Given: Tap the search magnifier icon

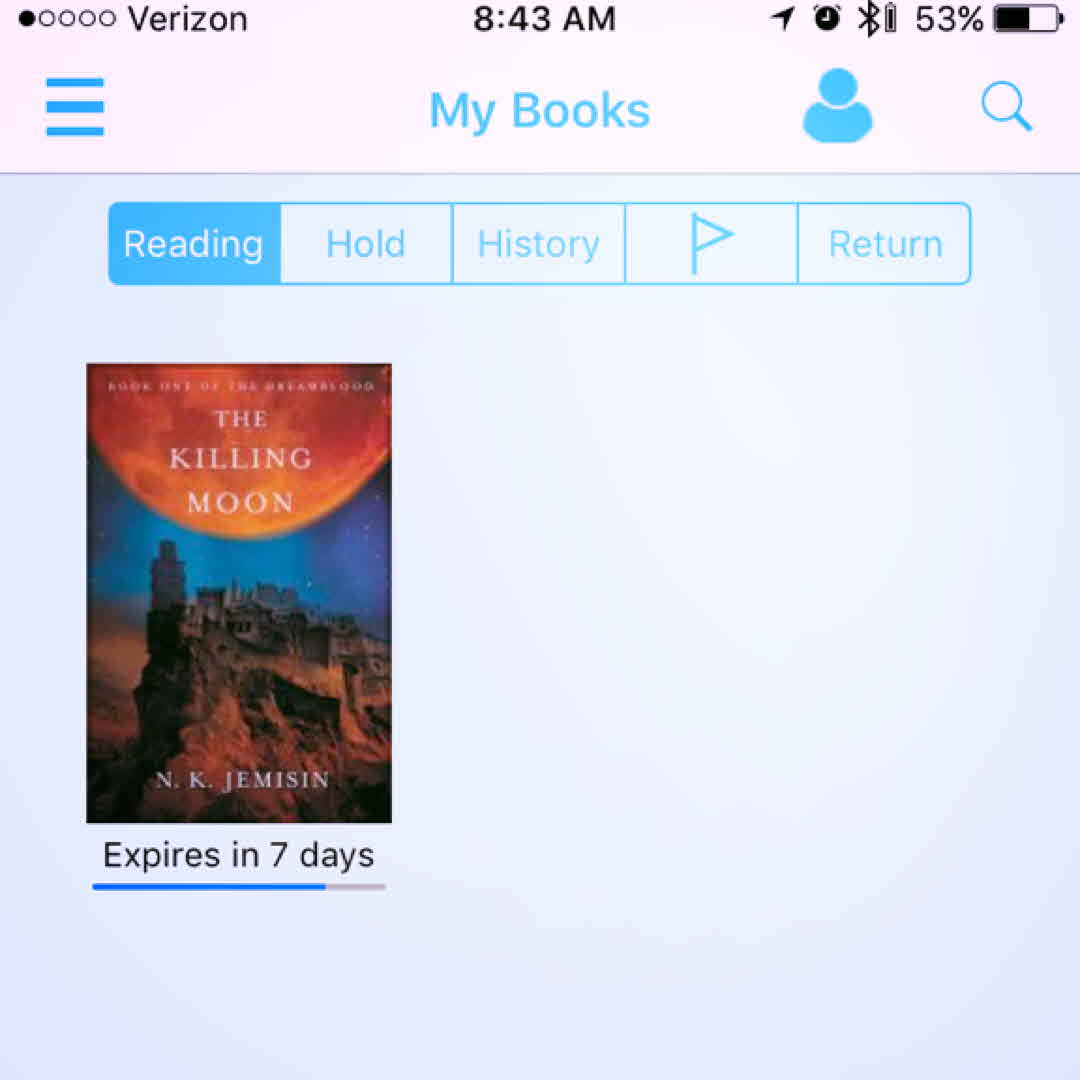Looking at the screenshot, I should (1005, 107).
